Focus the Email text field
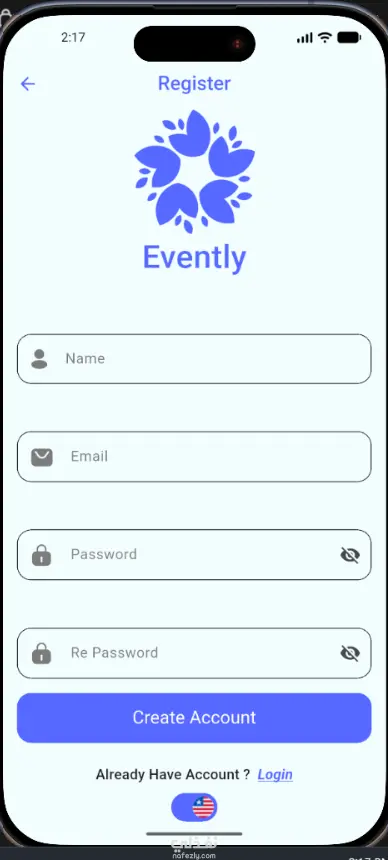This screenshot has width=388, height=860. (194, 457)
